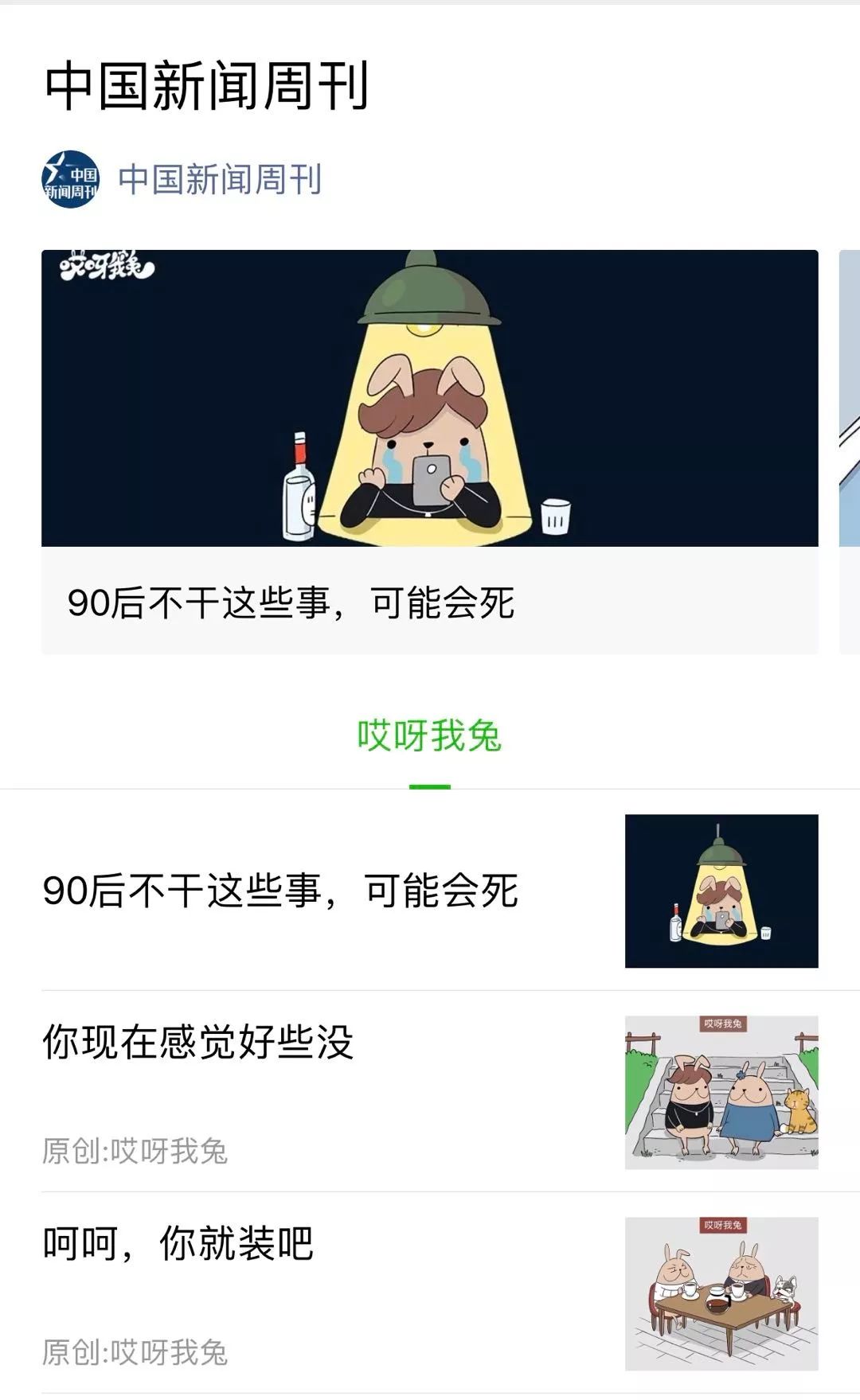Open article 你现在感觉好些没
This screenshot has width=860, height=1400.
430,1092
